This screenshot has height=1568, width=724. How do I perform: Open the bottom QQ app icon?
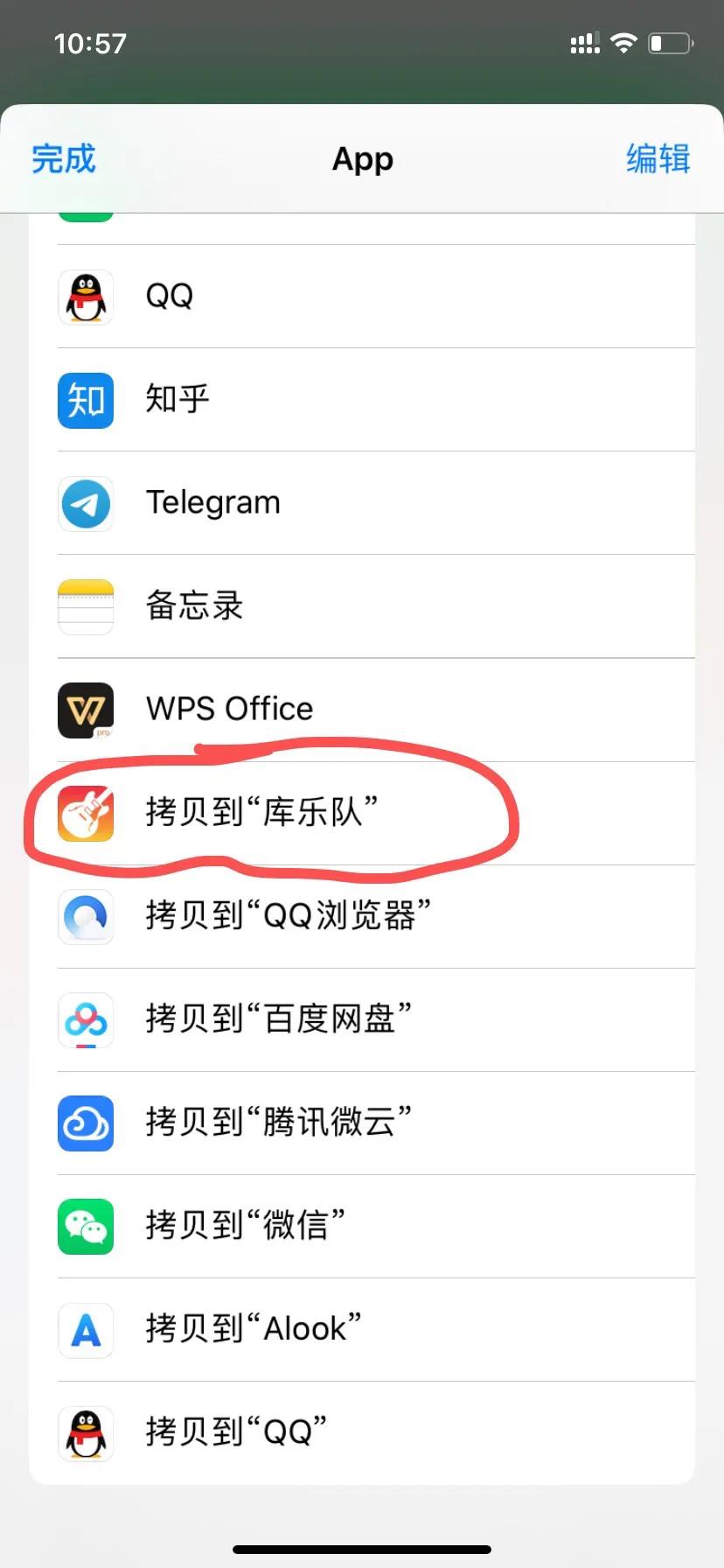[85, 1433]
